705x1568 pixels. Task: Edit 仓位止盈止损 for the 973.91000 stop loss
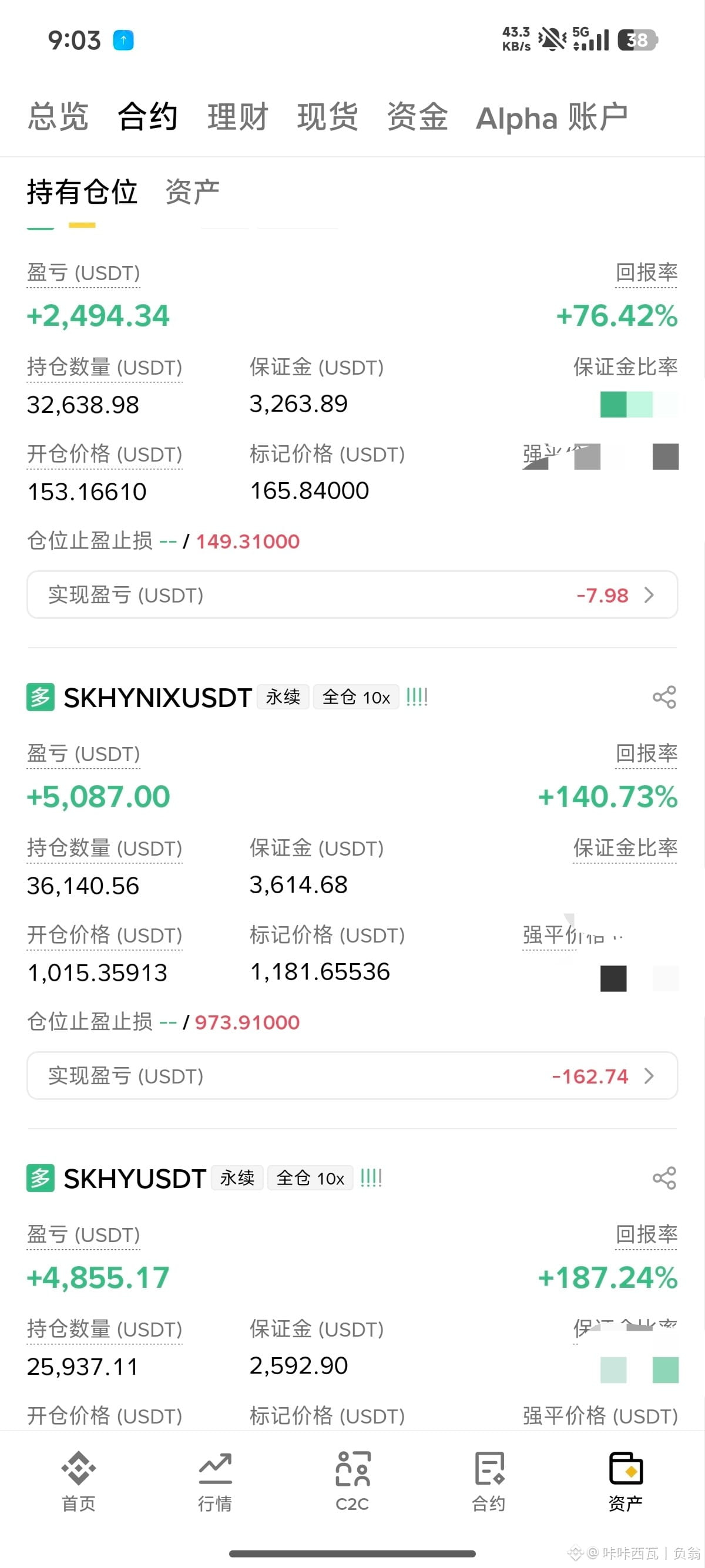[163, 1022]
